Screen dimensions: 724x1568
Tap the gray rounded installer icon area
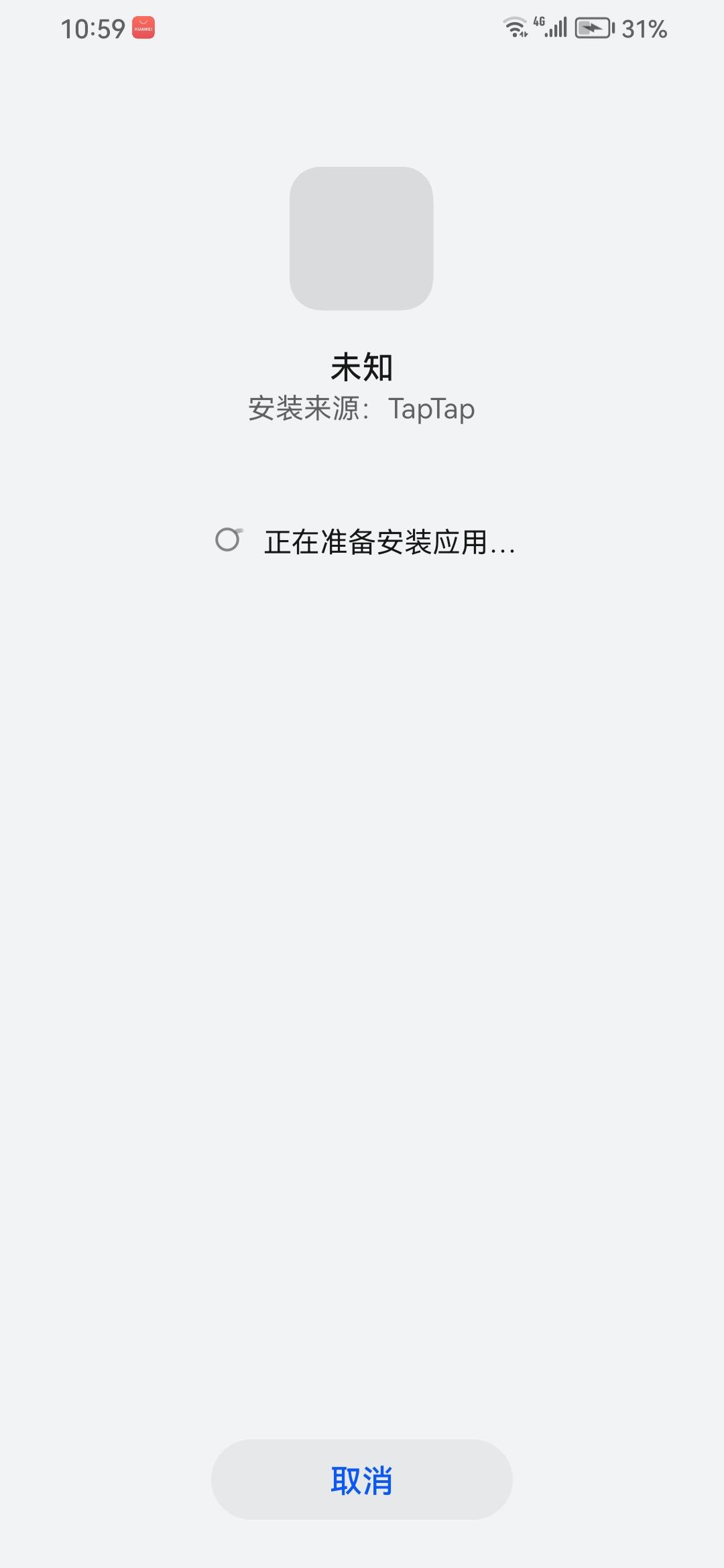(362, 239)
